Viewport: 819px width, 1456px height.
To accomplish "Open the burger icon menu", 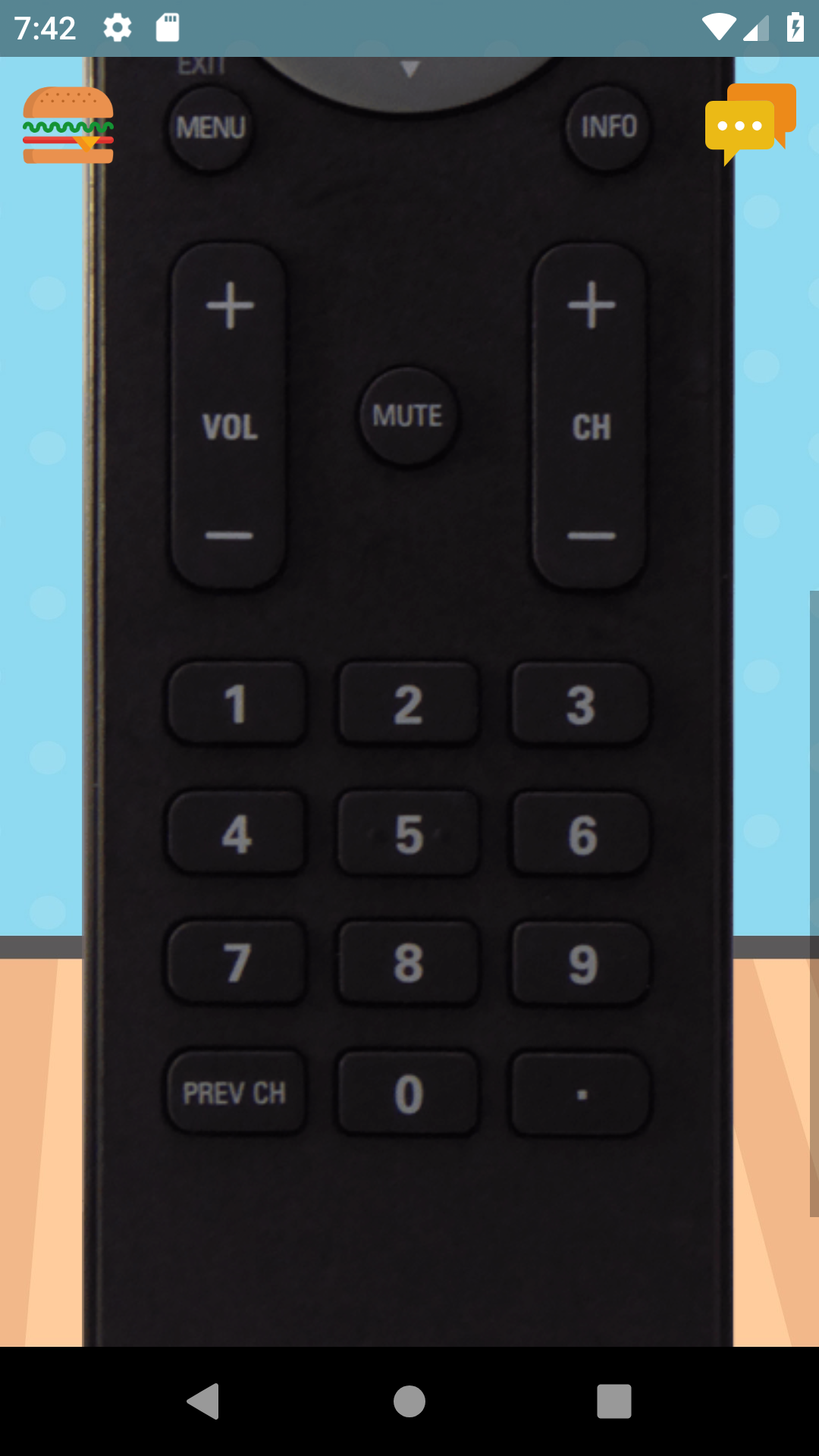I will [x=68, y=125].
